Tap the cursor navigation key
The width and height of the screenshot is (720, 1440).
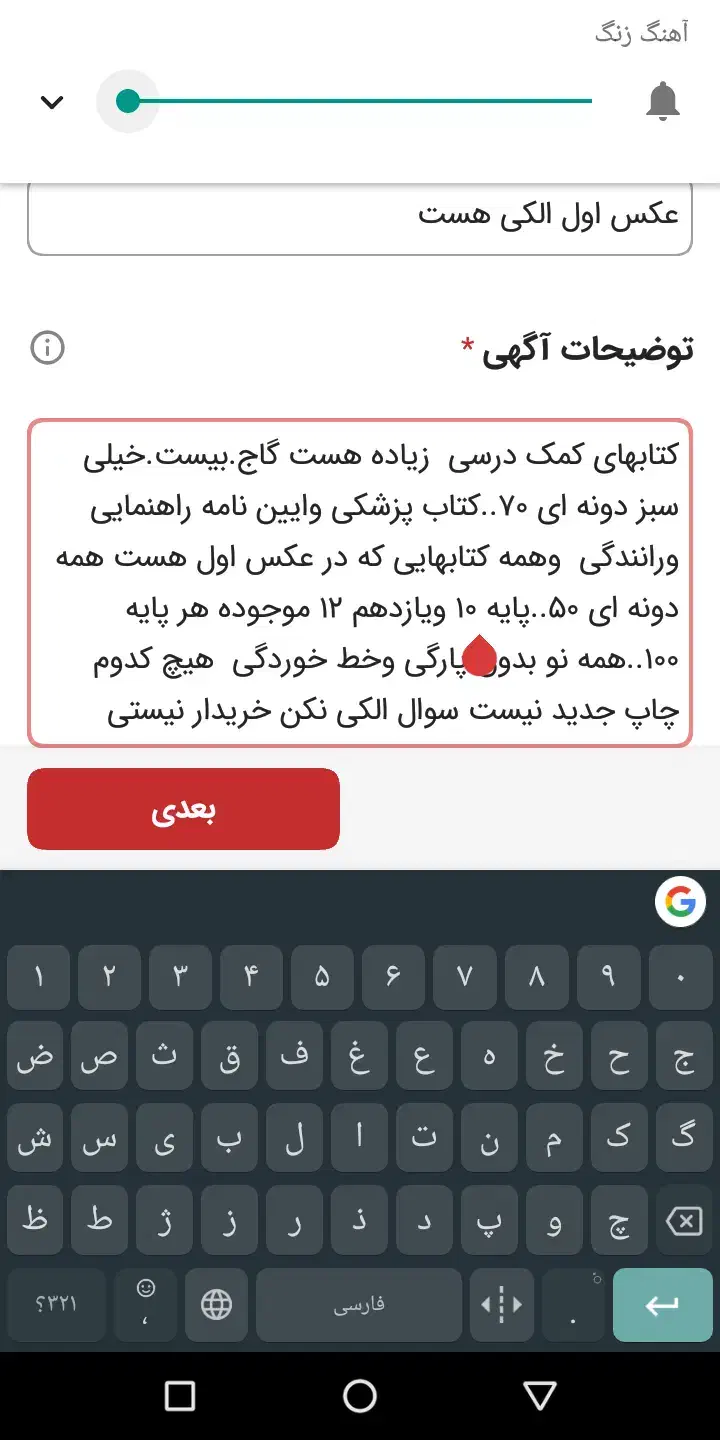pos(502,1305)
